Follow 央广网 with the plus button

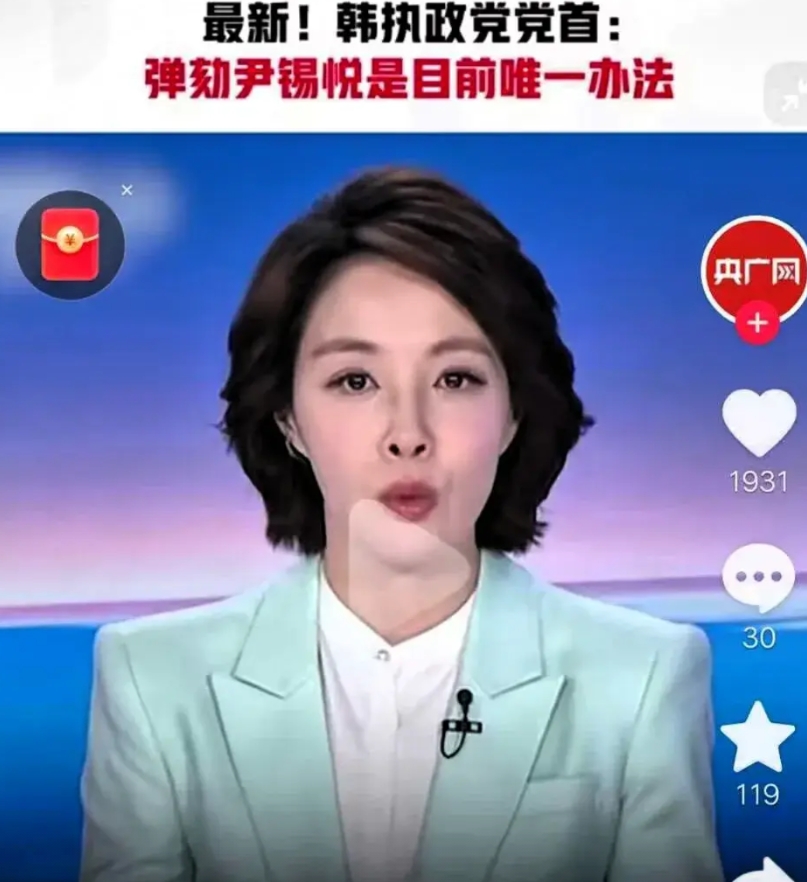pyautogui.click(x=758, y=323)
